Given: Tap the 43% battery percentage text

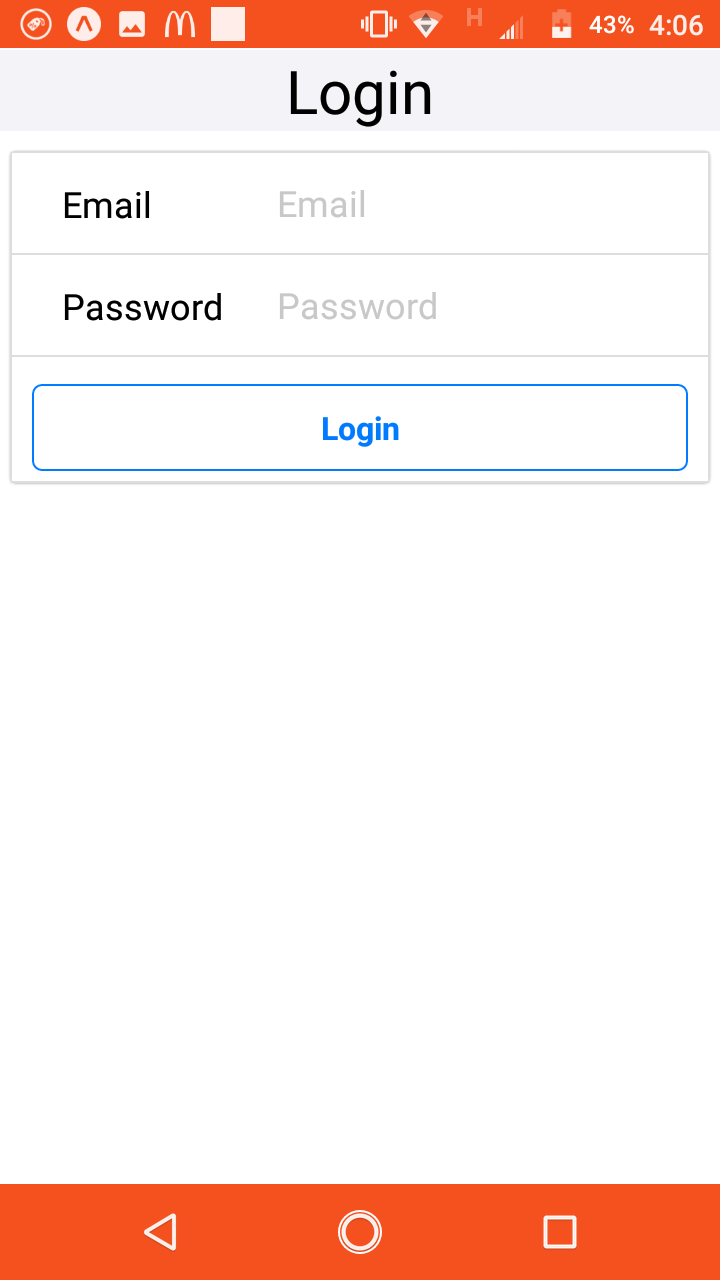Looking at the screenshot, I should (x=607, y=23).
